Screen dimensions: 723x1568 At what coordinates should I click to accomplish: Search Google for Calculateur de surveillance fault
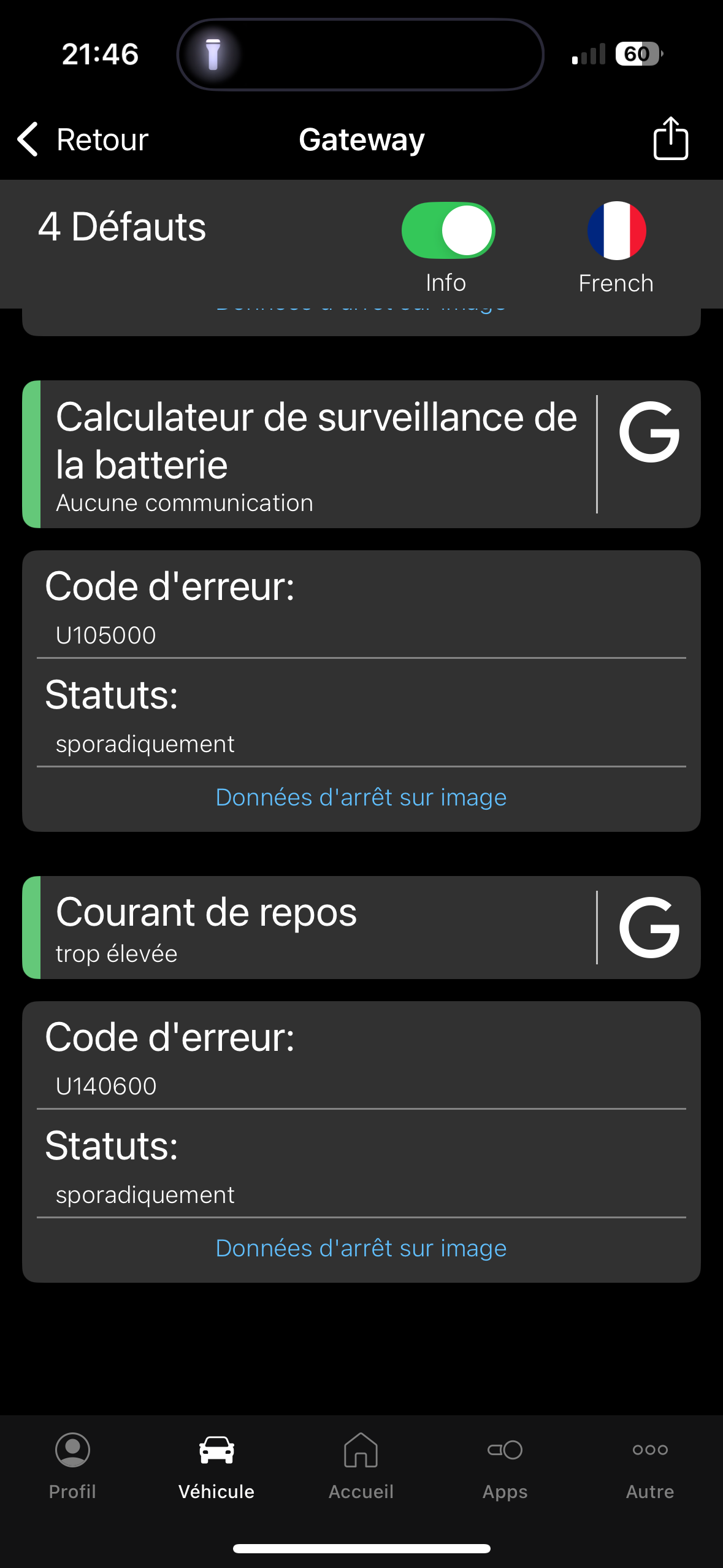pos(649,432)
